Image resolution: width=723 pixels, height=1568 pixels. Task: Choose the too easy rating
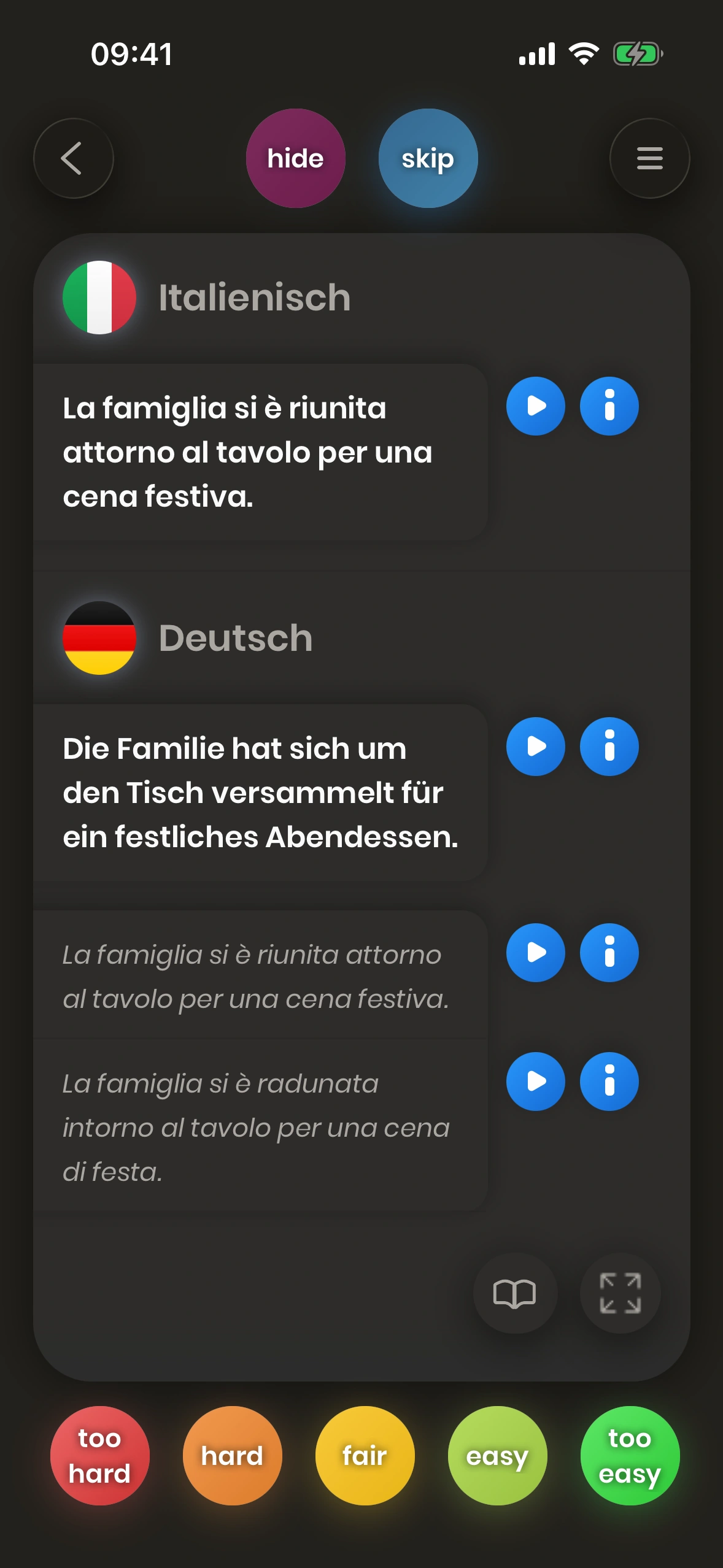tap(630, 1455)
